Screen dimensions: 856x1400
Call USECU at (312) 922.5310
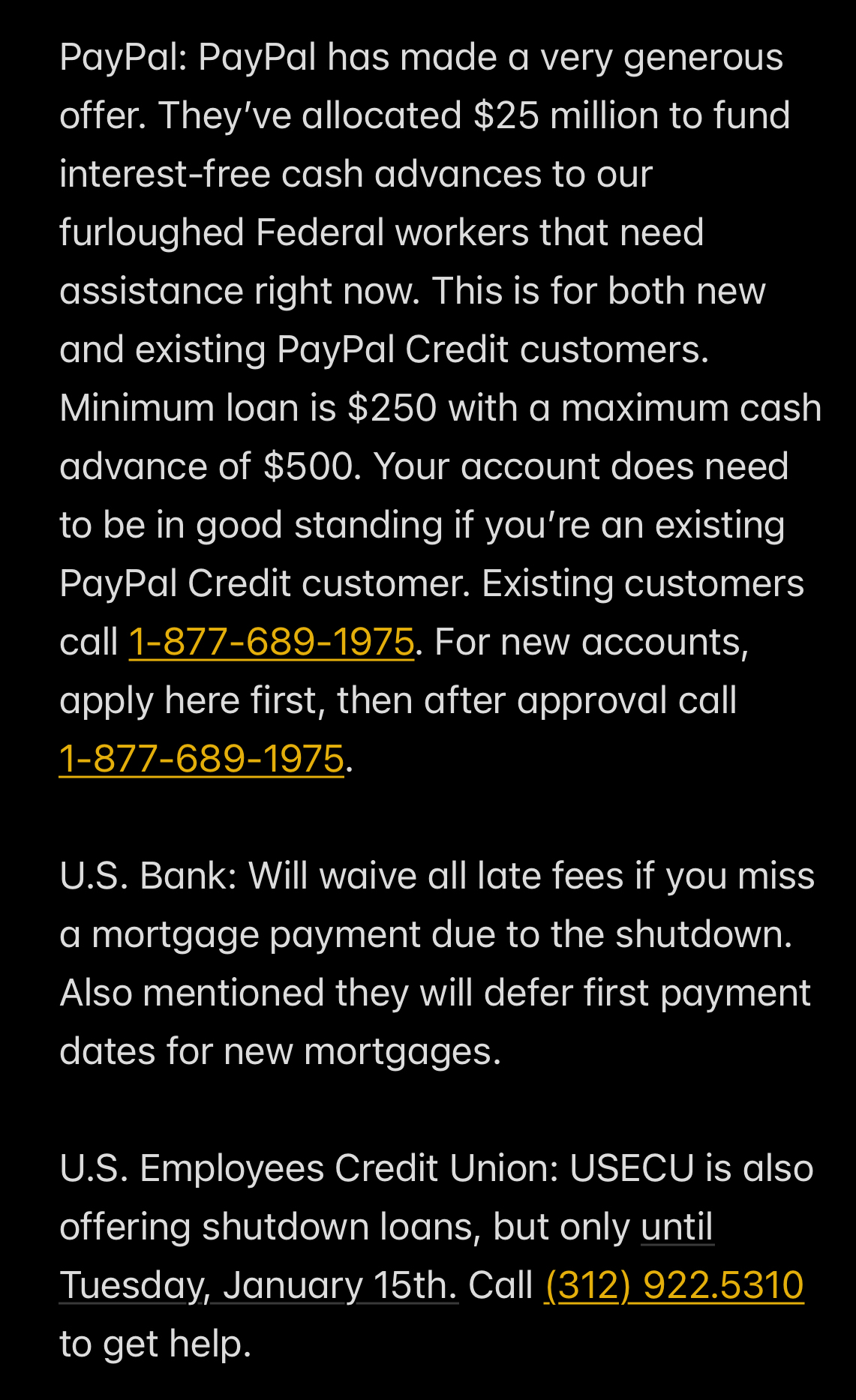point(673,1285)
